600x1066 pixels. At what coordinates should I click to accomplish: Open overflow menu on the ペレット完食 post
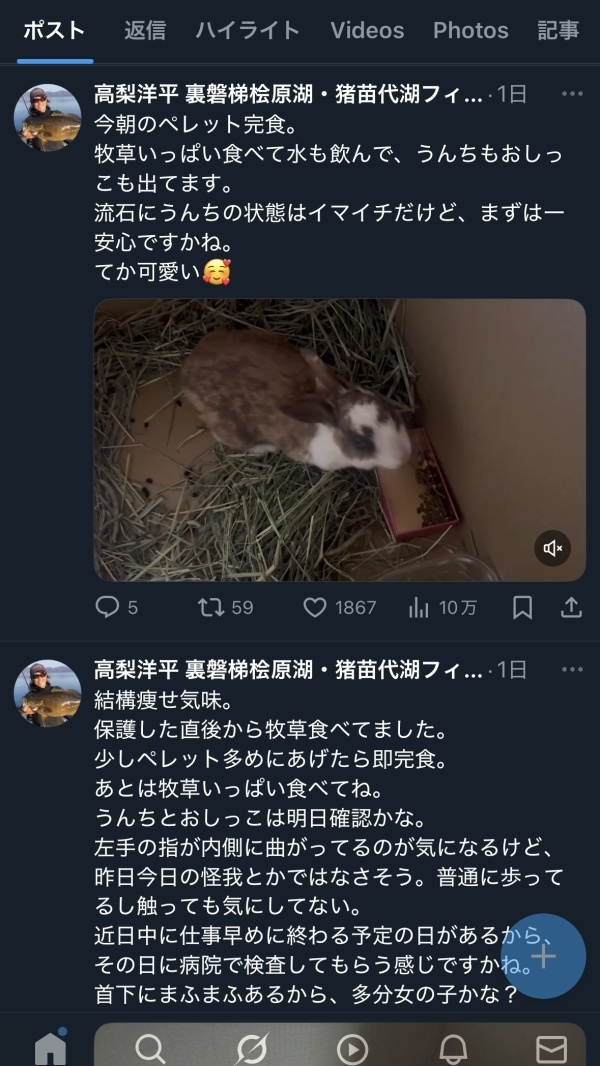[572, 94]
